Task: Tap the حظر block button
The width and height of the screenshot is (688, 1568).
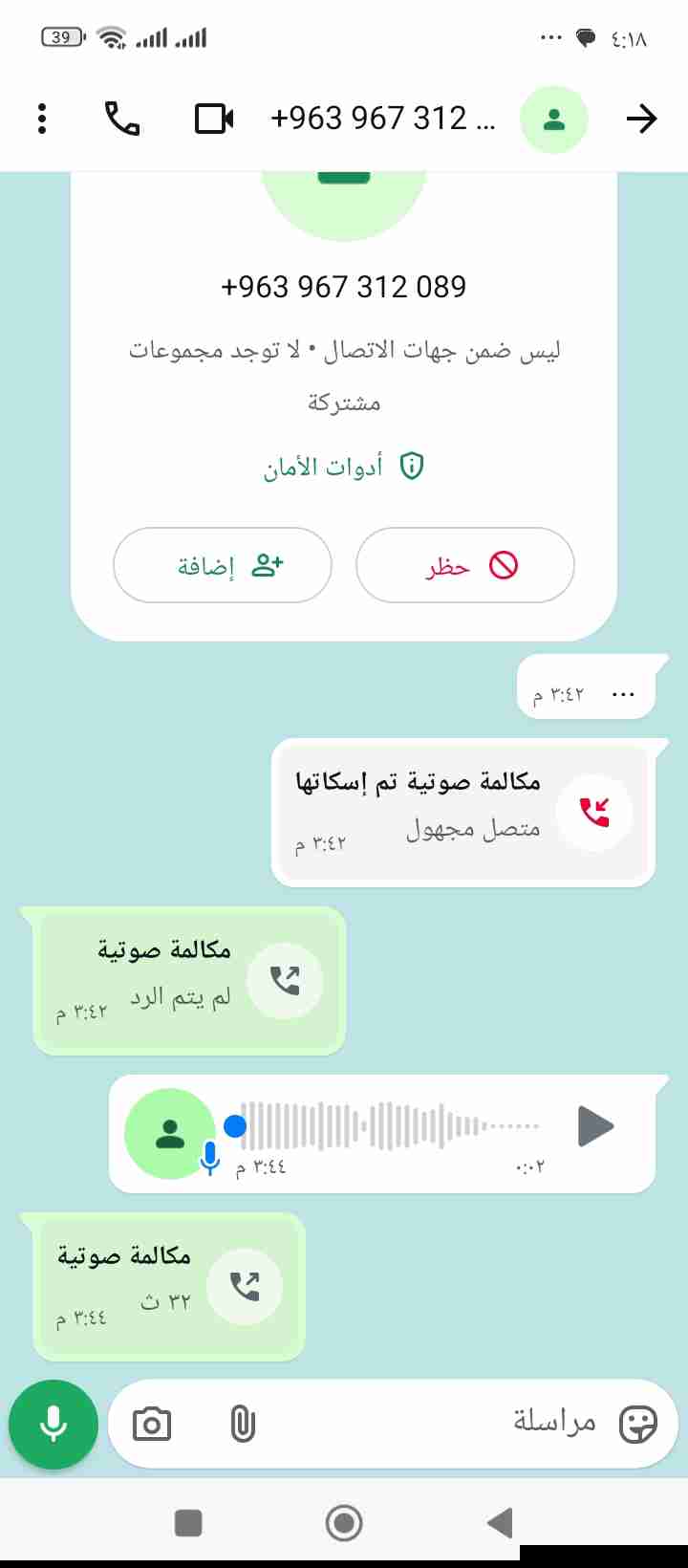Action: (465, 566)
